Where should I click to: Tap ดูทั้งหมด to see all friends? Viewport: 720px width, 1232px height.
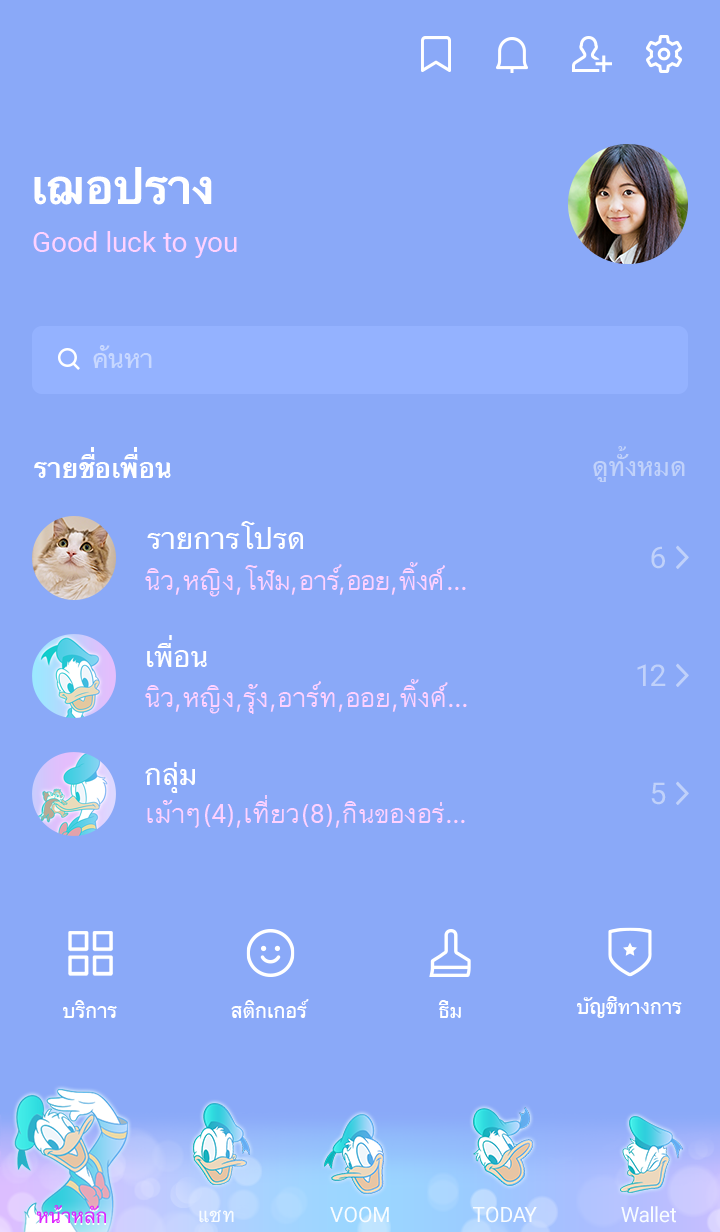tap(638, 468)
